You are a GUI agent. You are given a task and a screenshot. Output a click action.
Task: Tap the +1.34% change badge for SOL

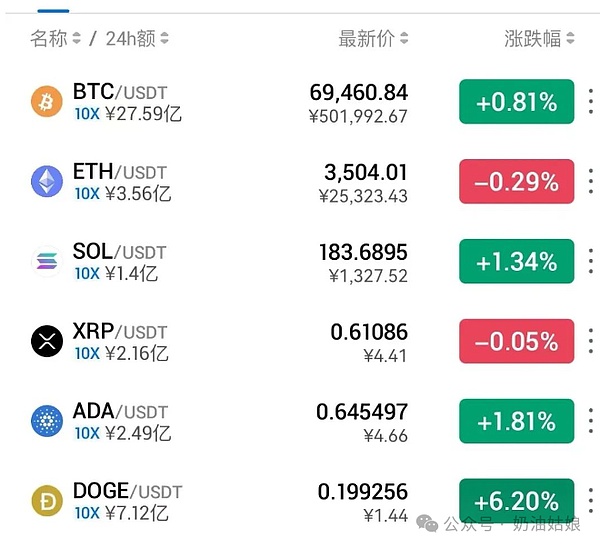[x=516, y=262]
